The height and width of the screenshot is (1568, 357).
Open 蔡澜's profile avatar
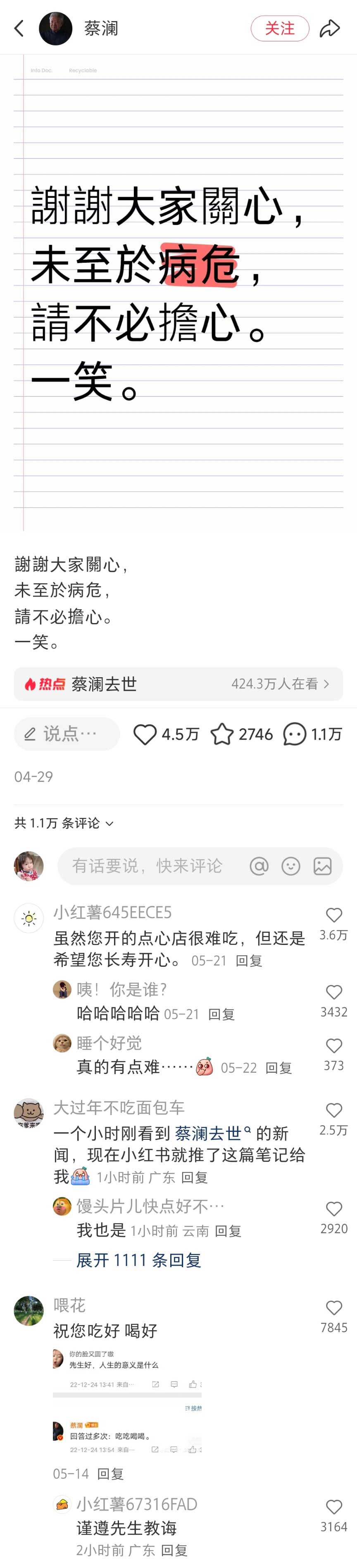[x=55, y=28]
